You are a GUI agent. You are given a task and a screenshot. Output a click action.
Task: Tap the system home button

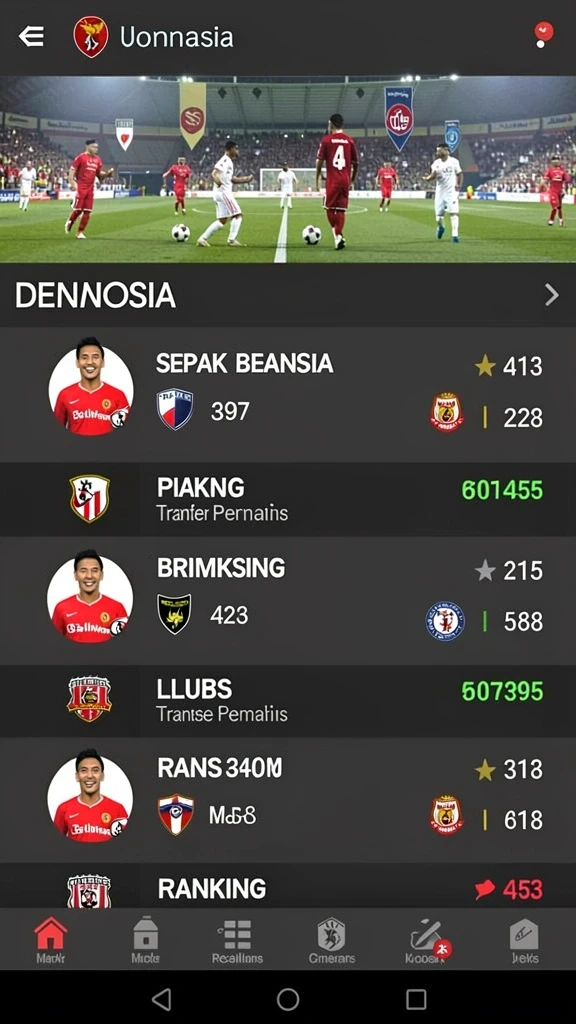tap(288, 999)
